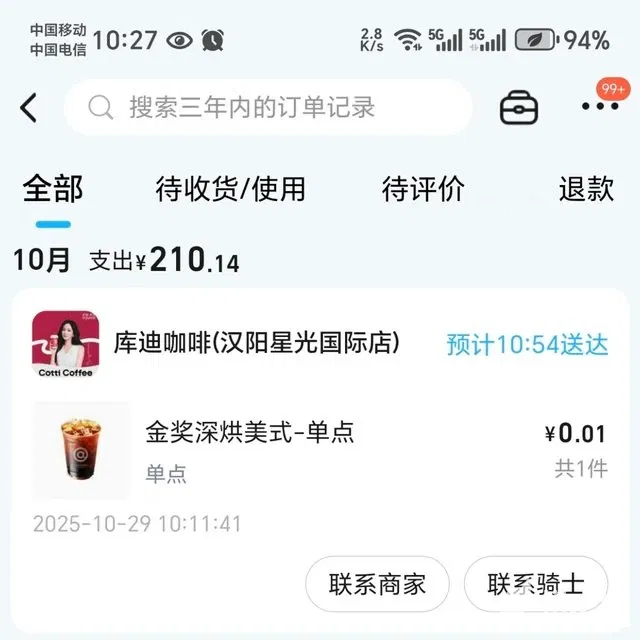Switch to the 待收货/使用 tab
Viewport: 640px width, 640px height.
click(x=230, y=188)
